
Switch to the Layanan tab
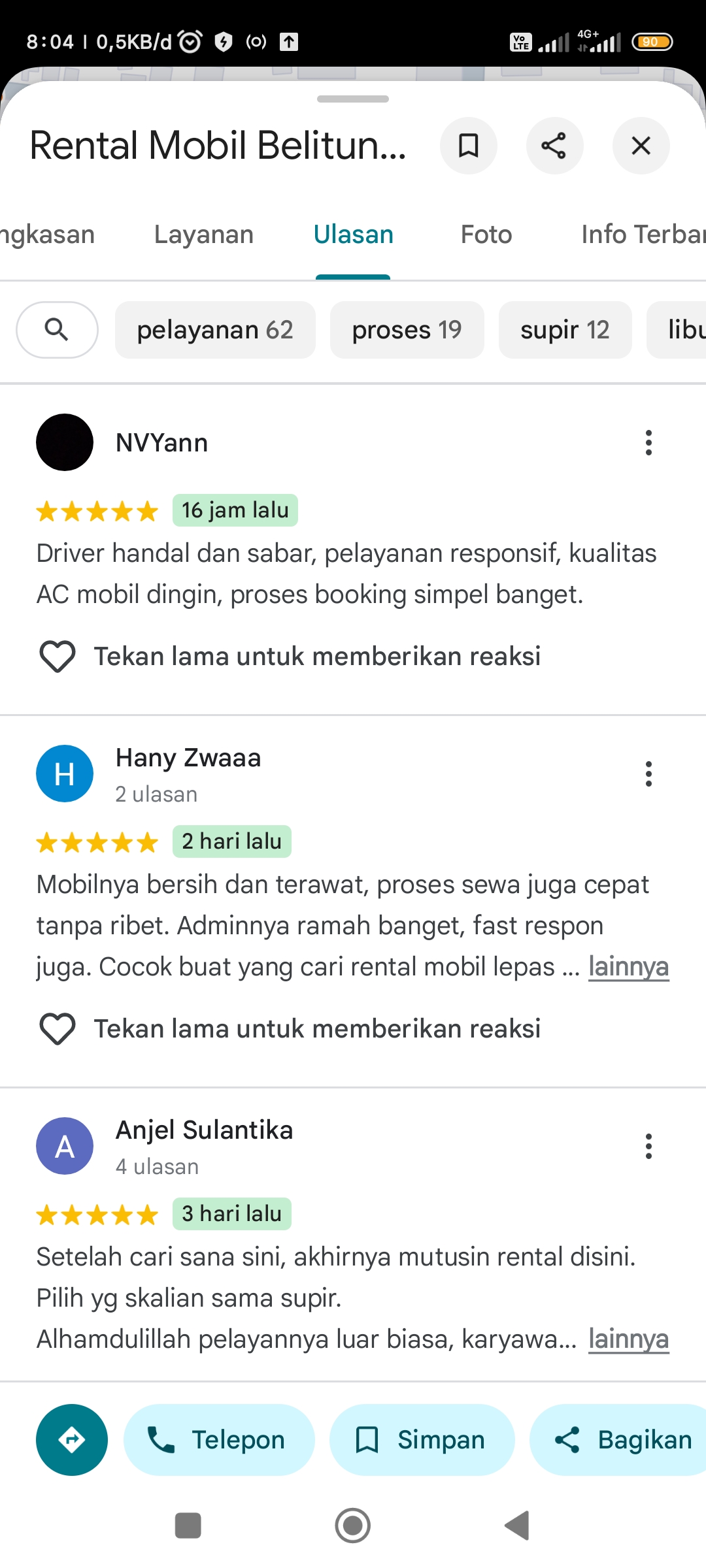(x=204, y=235)
